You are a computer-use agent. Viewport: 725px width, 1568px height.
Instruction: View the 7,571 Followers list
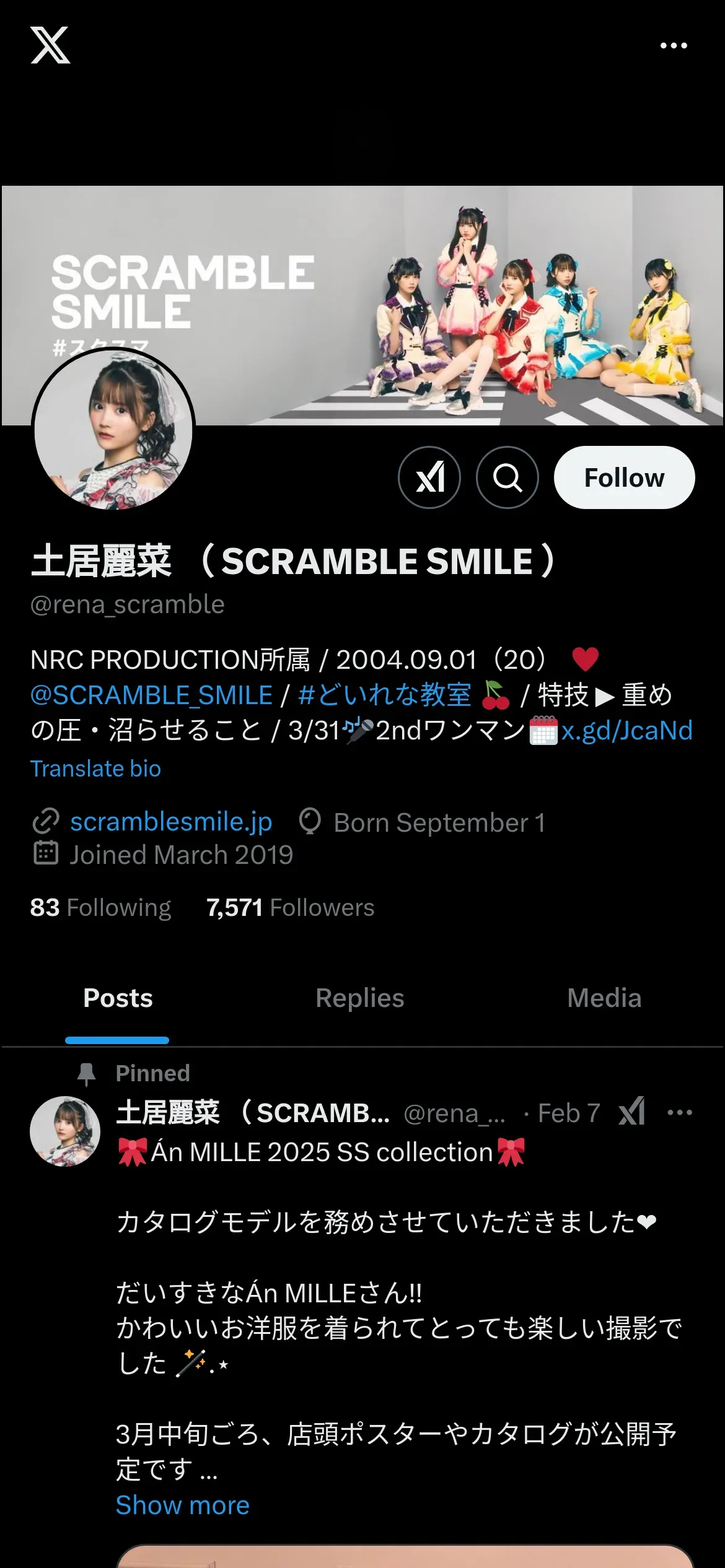[290, 907]
